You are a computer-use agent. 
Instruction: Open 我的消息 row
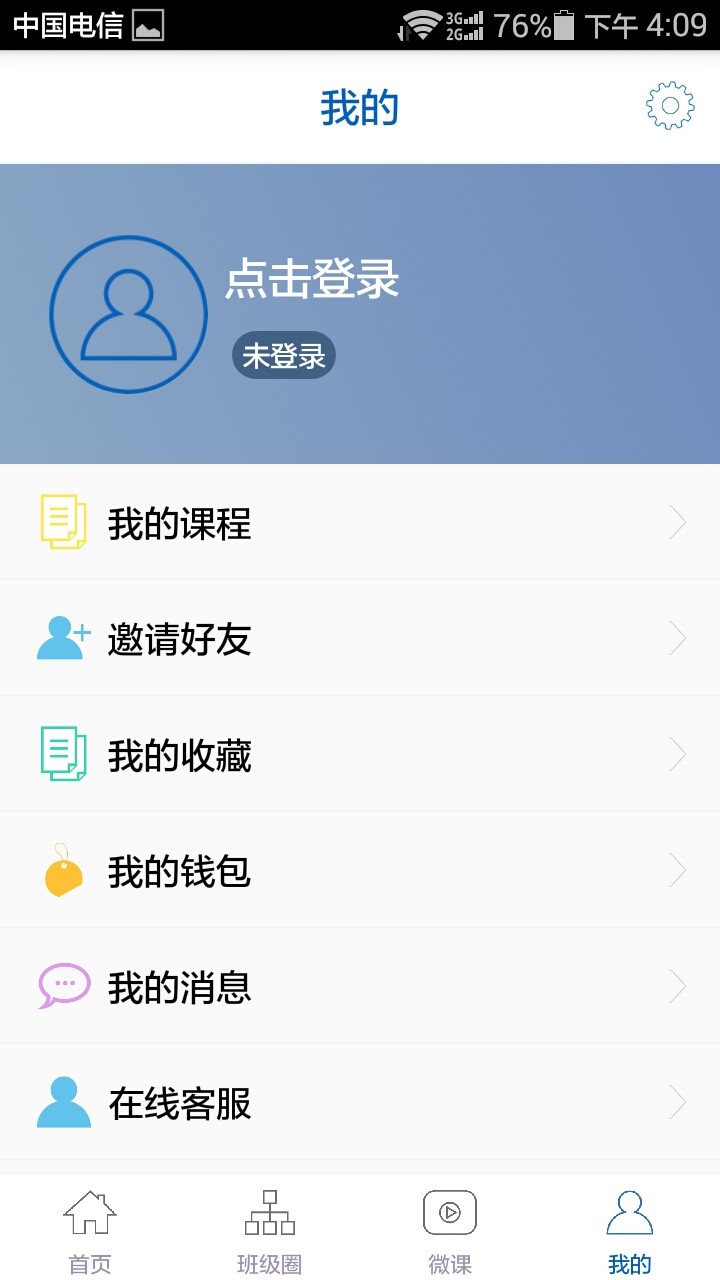(x=360, y=986)
